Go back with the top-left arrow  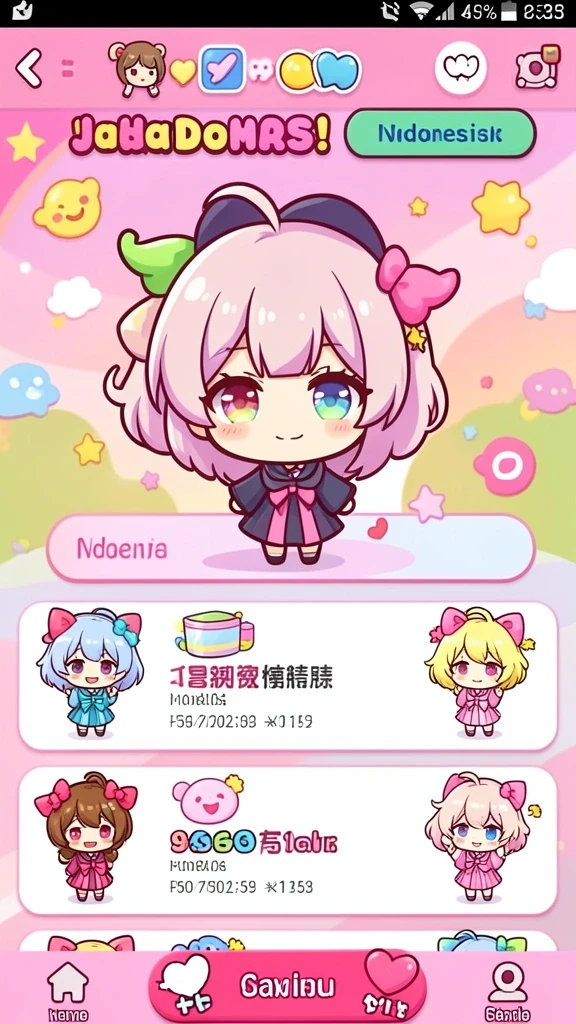(29, 68)
